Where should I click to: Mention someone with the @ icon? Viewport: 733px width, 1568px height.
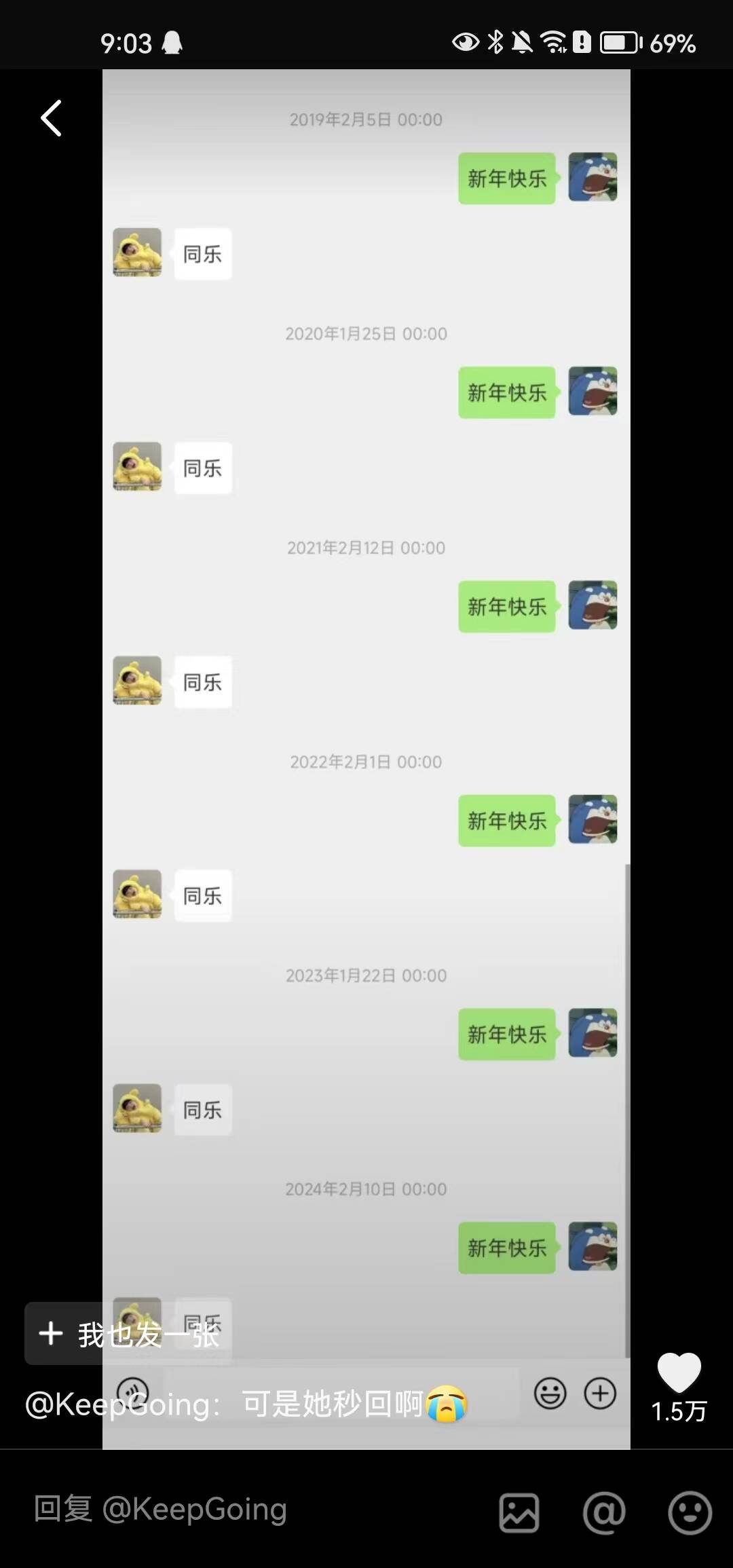pos(603,1512)
